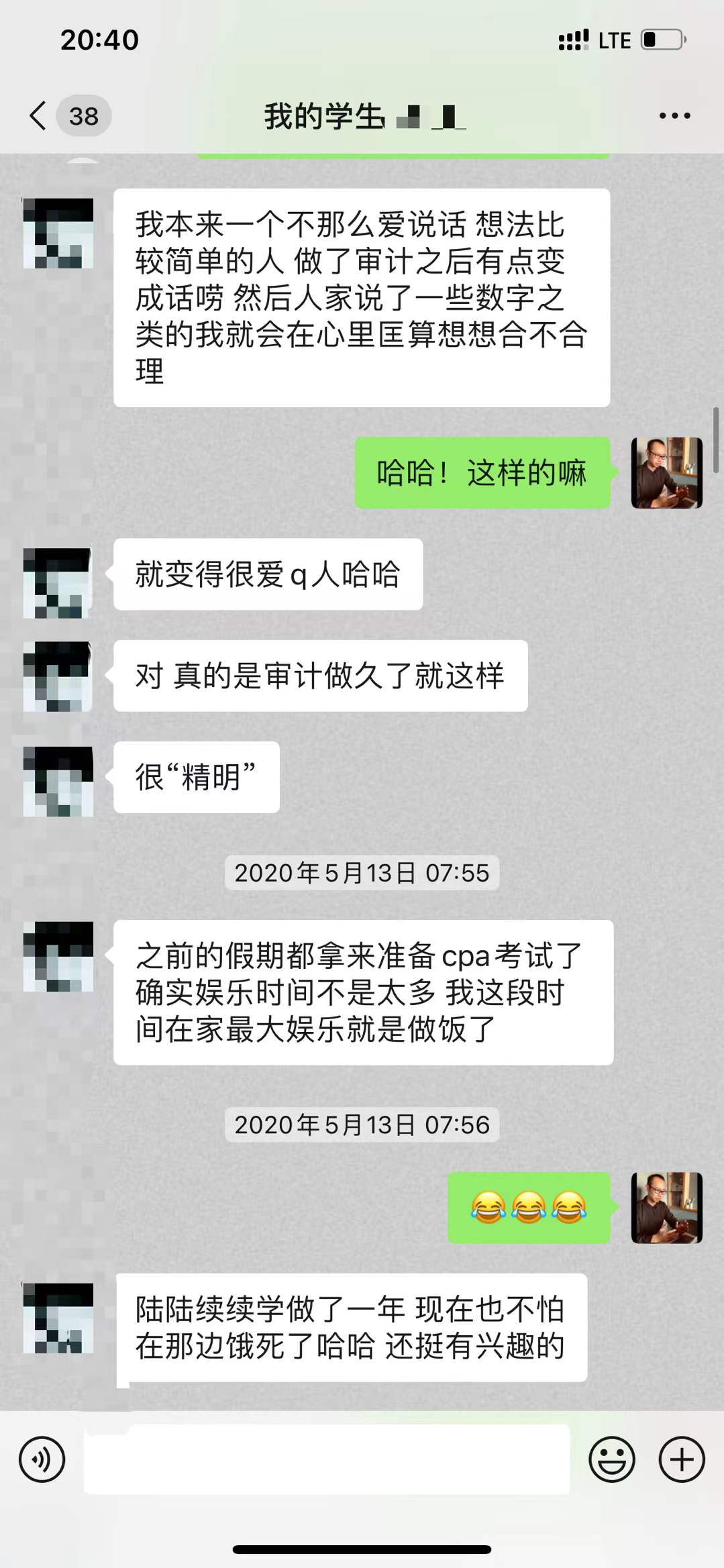Go back to the chat list
Viewport: 724px width, 1568px height.
pos(39,116)
